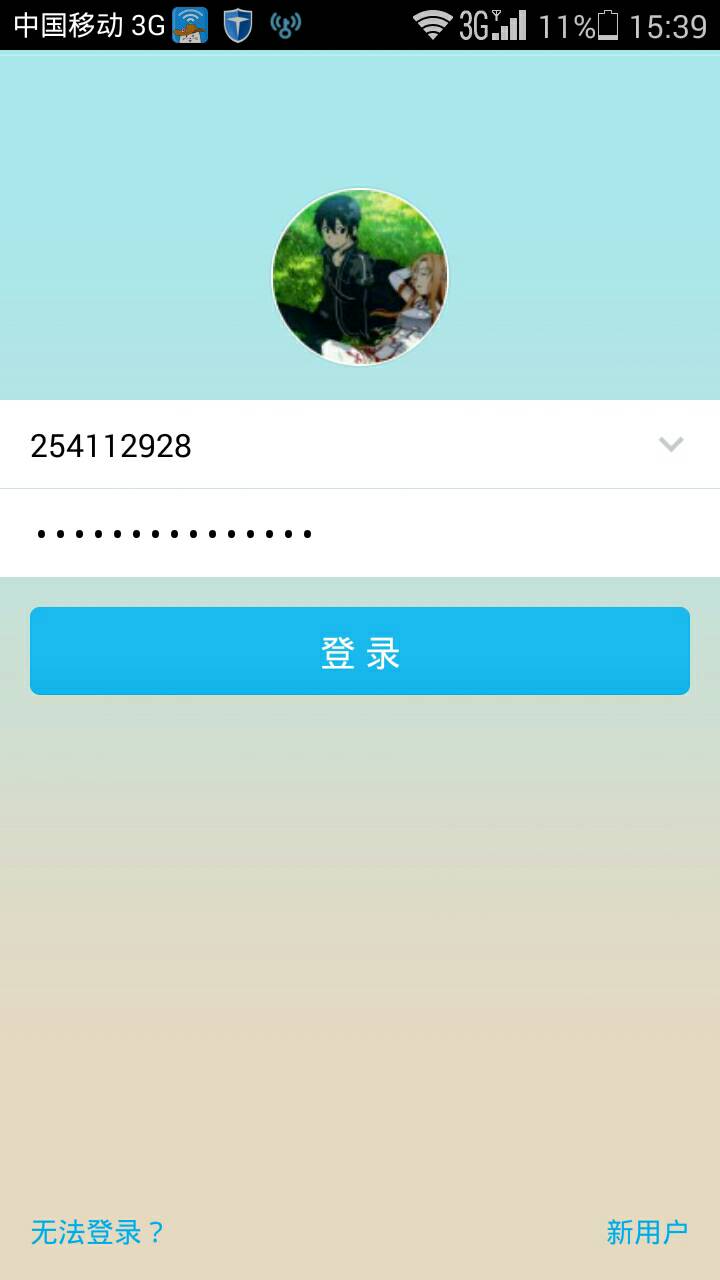The width and height of the screenshot is (720, 1280).
Task: Open 无法登录? recovery link
Action: pos(96,1232)
